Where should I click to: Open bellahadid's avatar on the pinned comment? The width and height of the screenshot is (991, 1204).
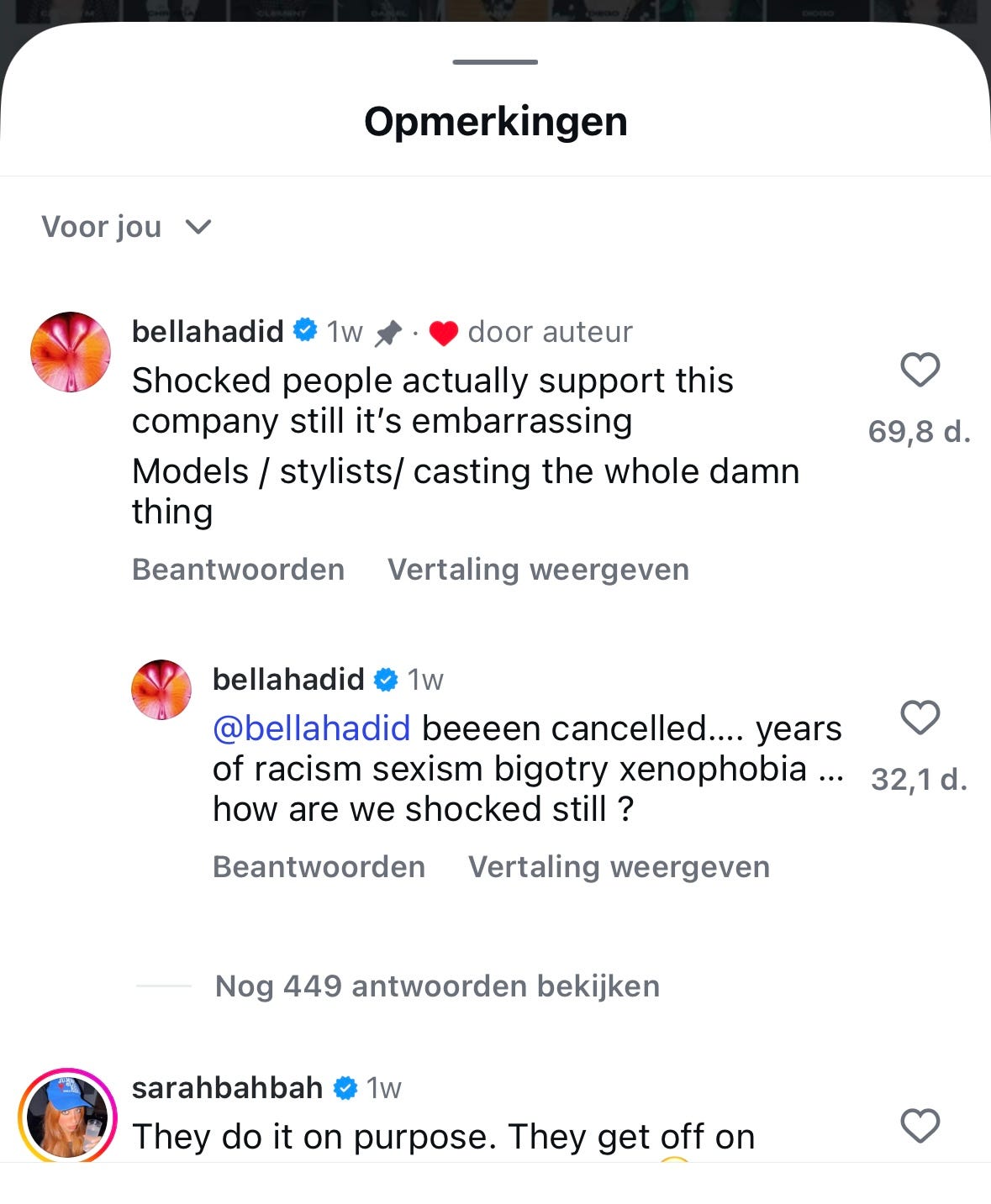71,352
